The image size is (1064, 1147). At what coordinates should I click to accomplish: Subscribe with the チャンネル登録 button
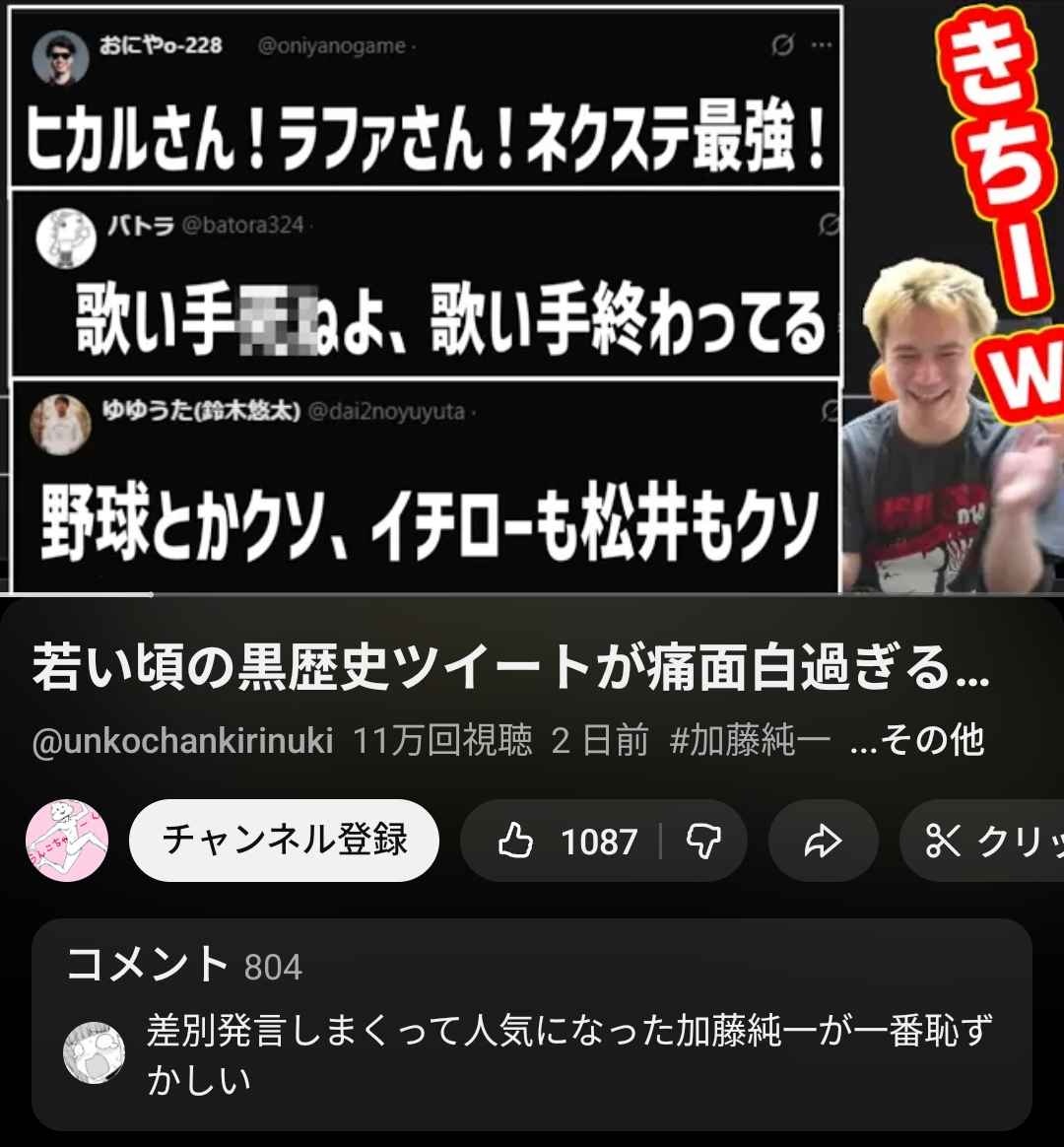click(284, 841)
